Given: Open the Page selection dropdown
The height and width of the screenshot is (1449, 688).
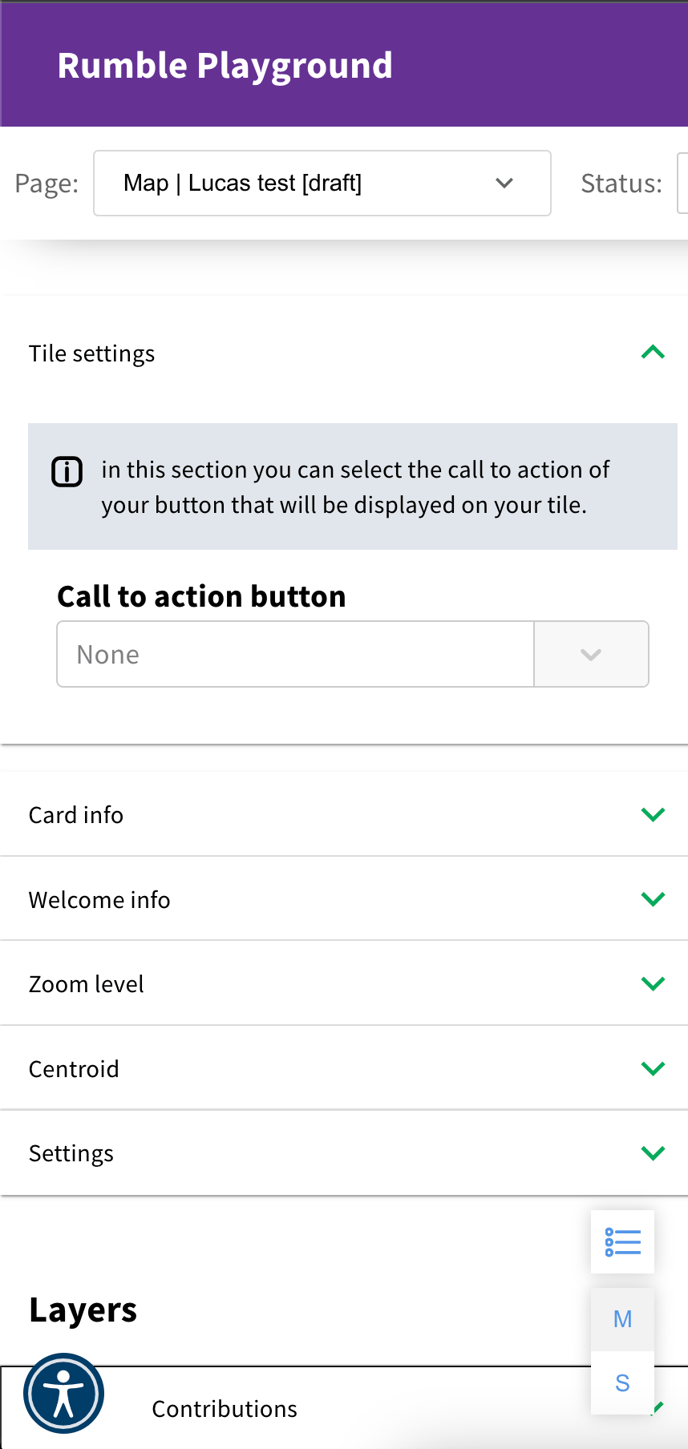Looking at the screenshot, I should point(322,183).
